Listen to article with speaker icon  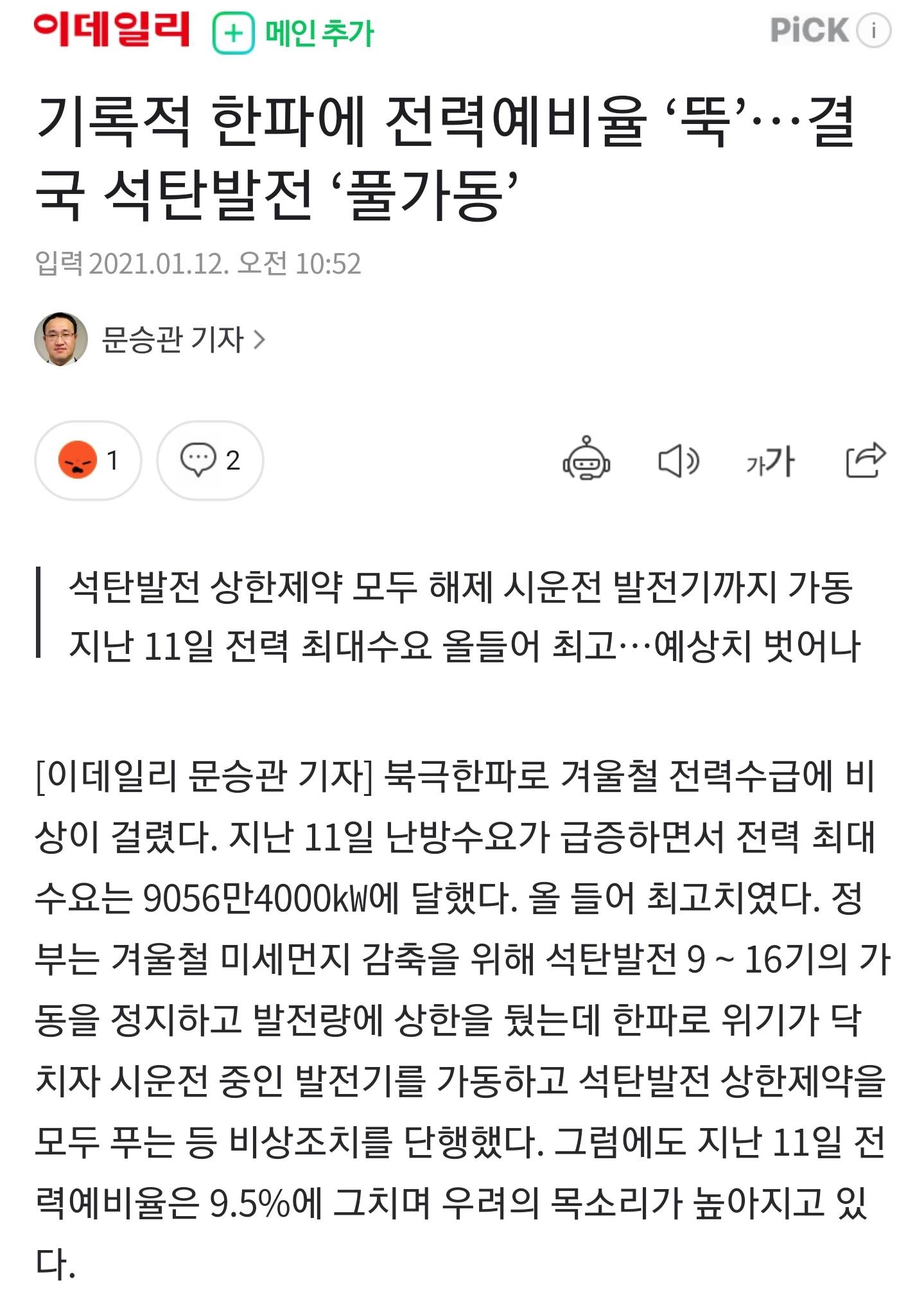coord(678,461)
